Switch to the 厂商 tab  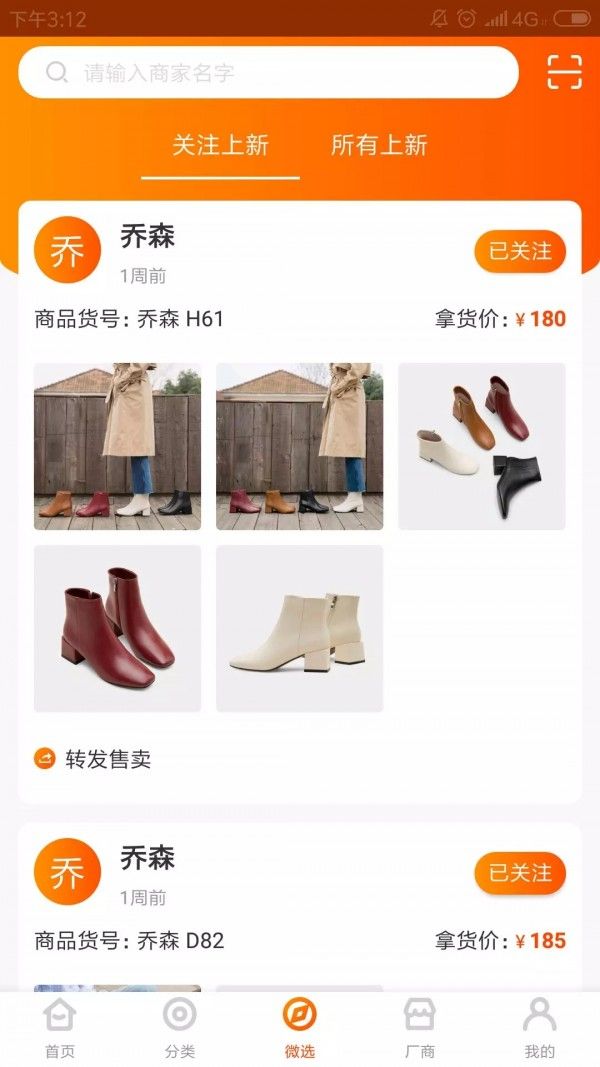click(x=419, y=1028)
